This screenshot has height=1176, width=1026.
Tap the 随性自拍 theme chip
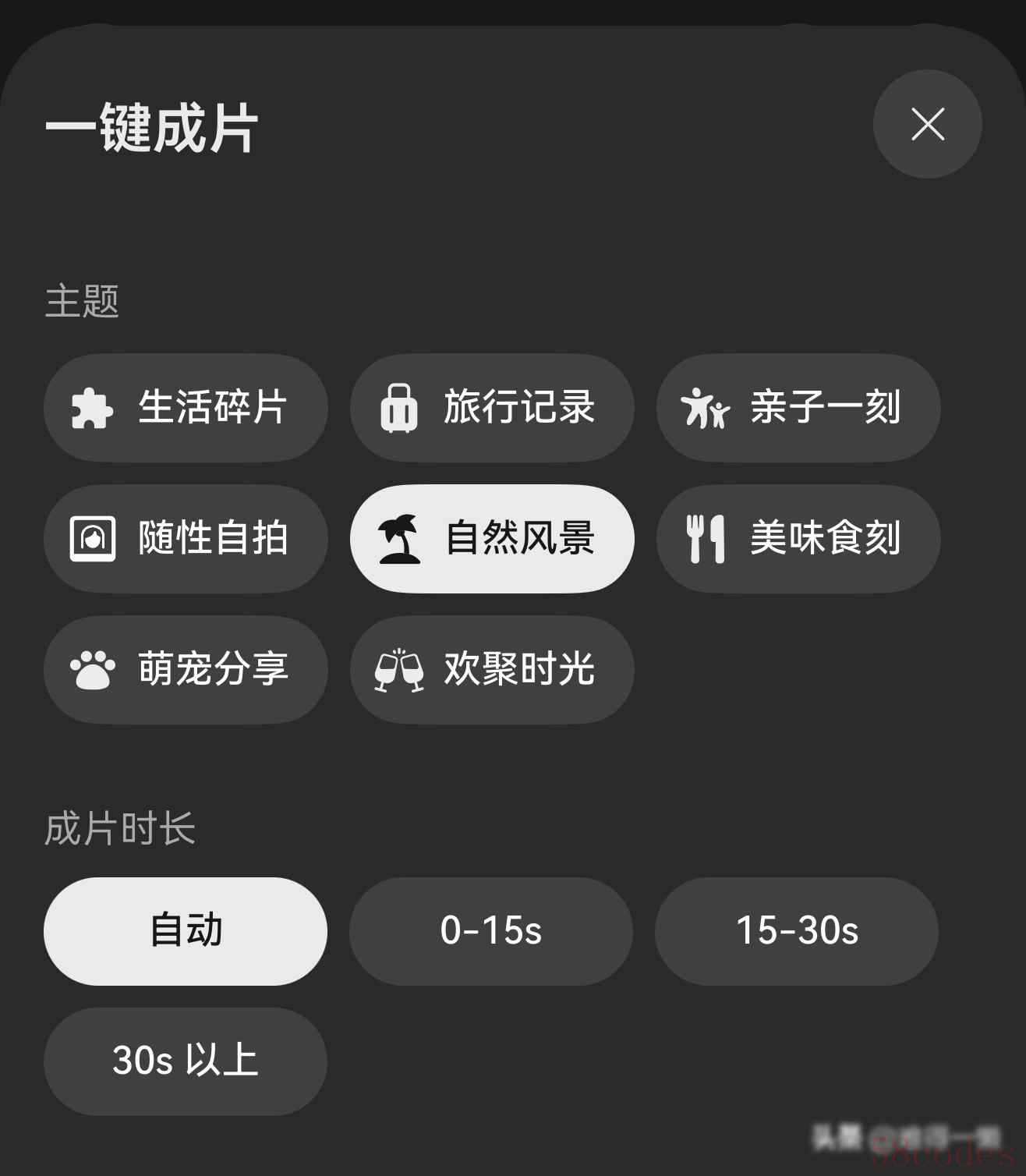click(x=186, y=539)
